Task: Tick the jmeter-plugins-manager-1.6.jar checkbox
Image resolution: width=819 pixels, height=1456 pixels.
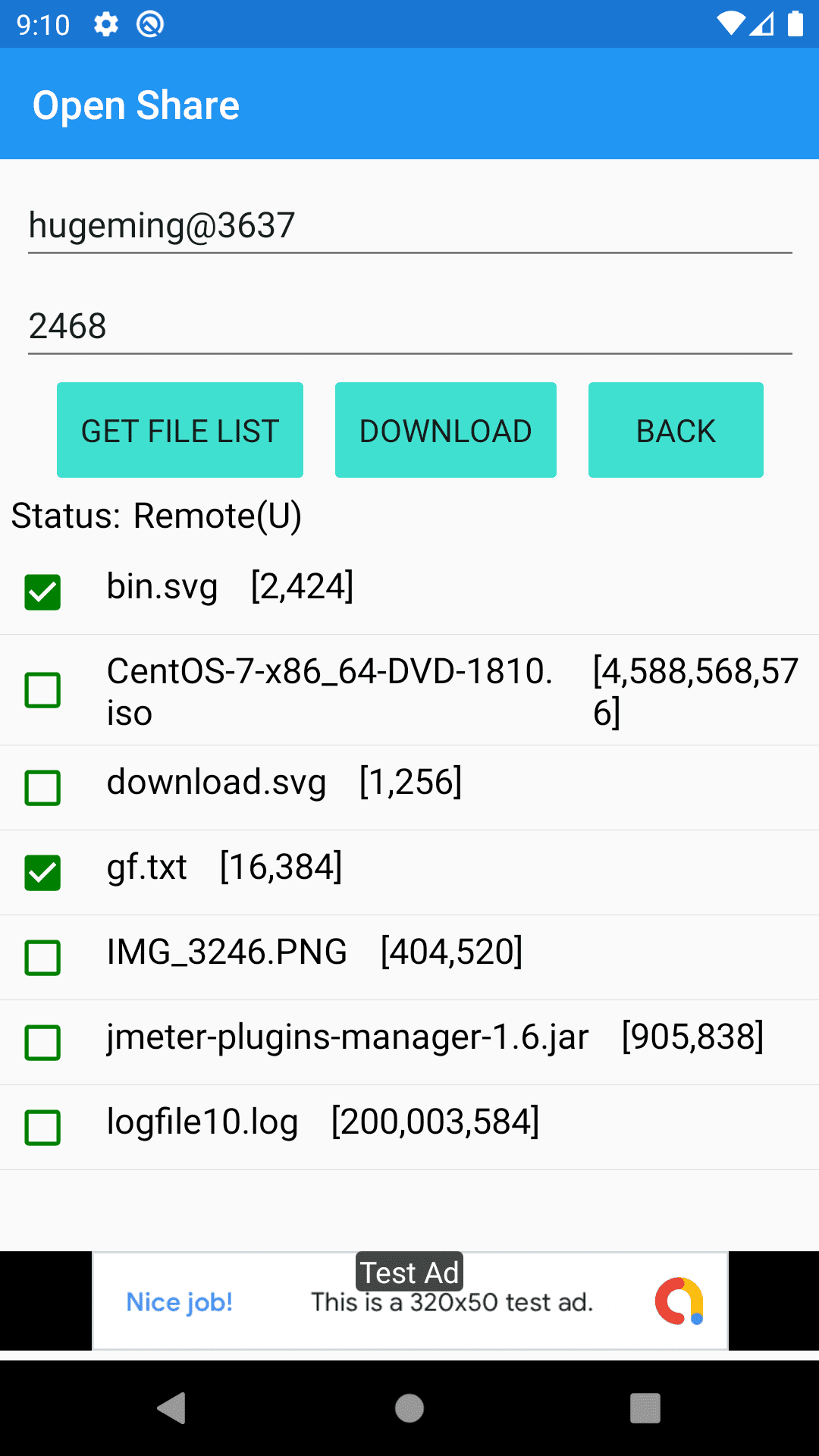Action: (x=42, y=1042)
